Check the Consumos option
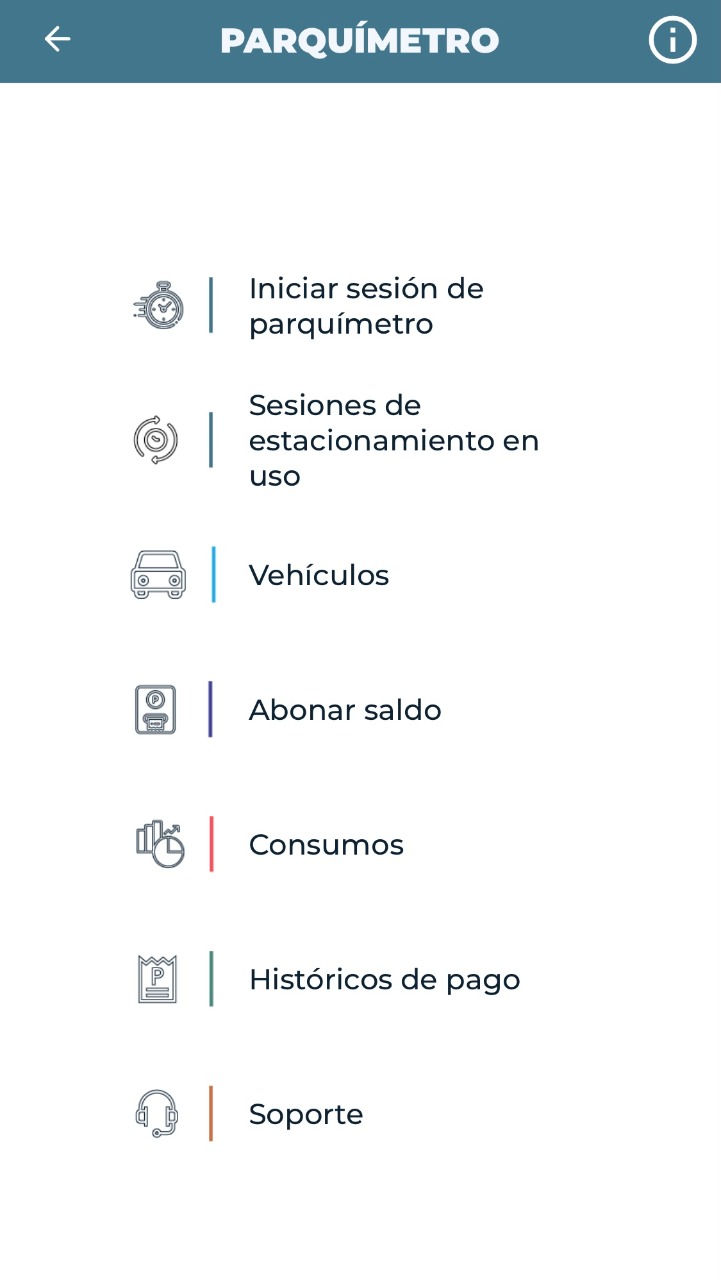Viewport: 721px width, 1280px height. click(x=326, y=845)
